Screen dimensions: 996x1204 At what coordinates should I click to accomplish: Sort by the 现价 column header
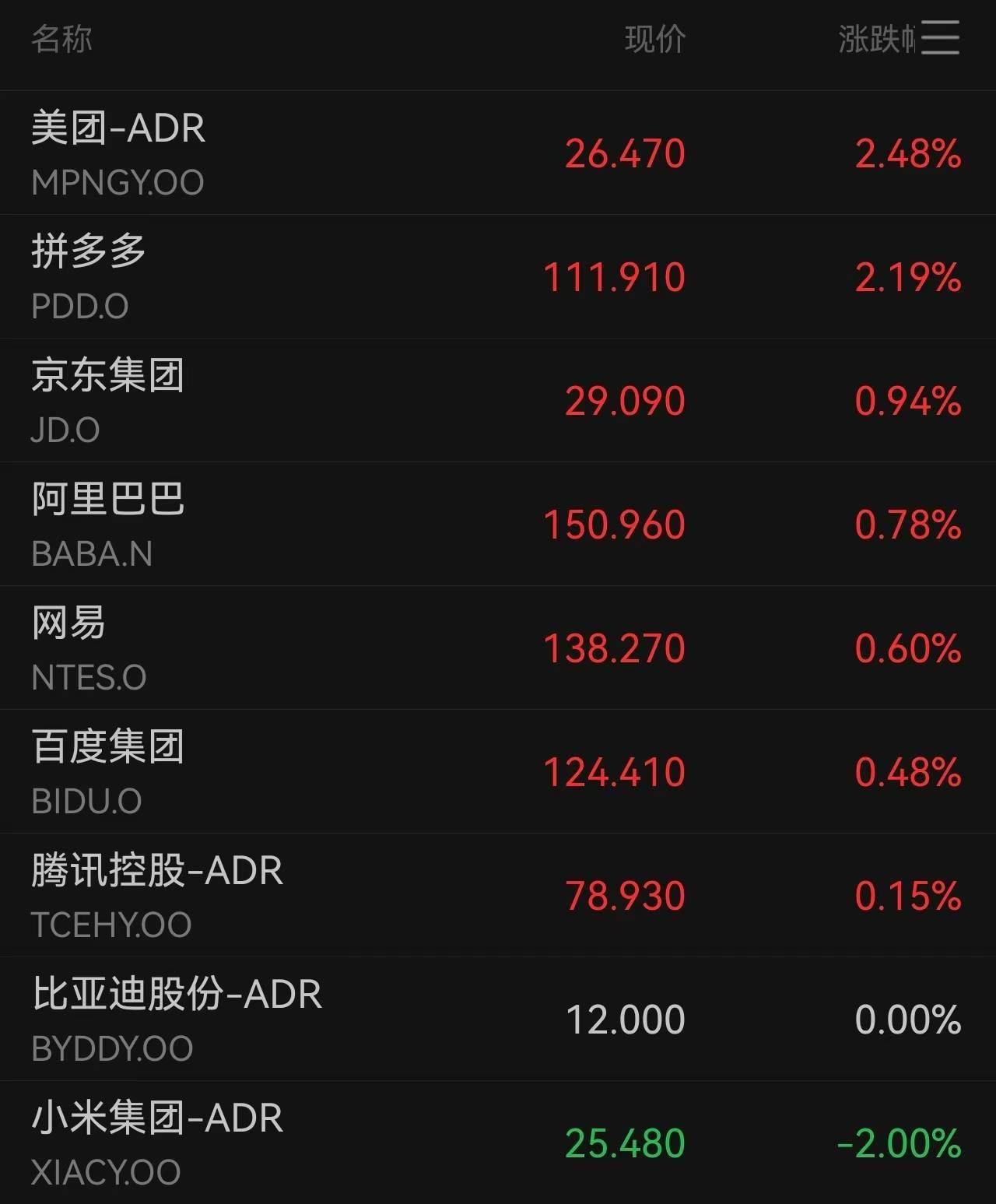(x=655, y=39)
